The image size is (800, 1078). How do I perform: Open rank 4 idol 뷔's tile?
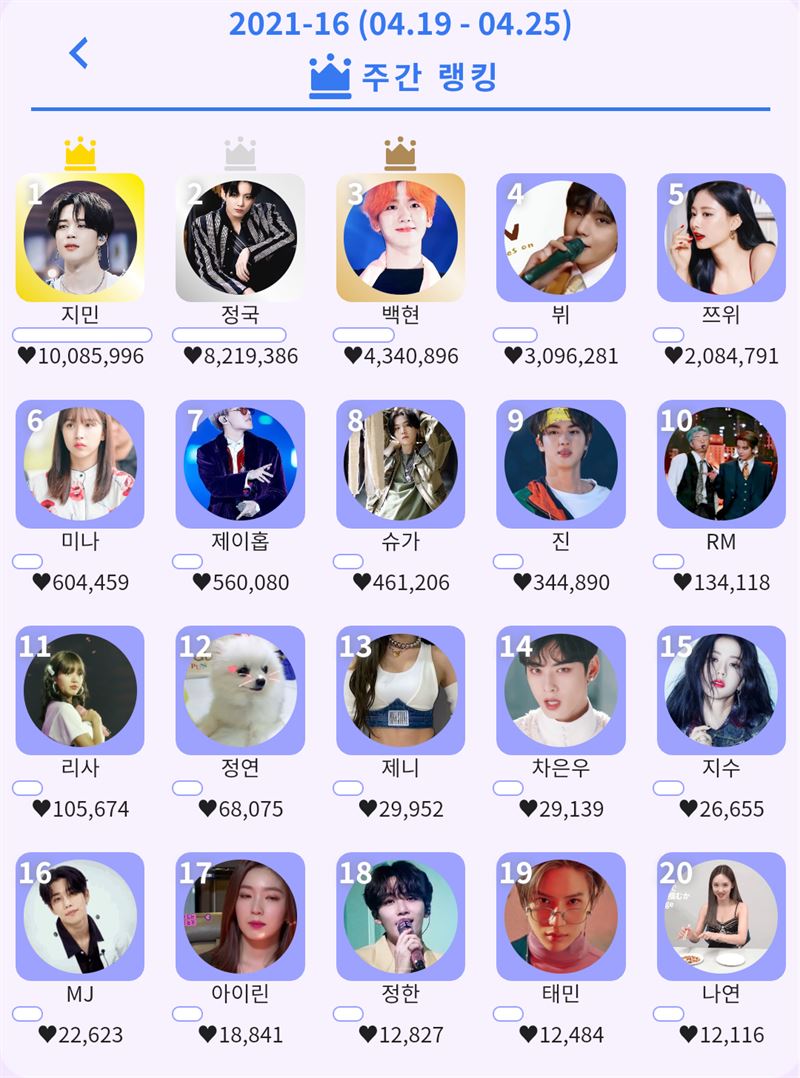[x=561, y=238]
